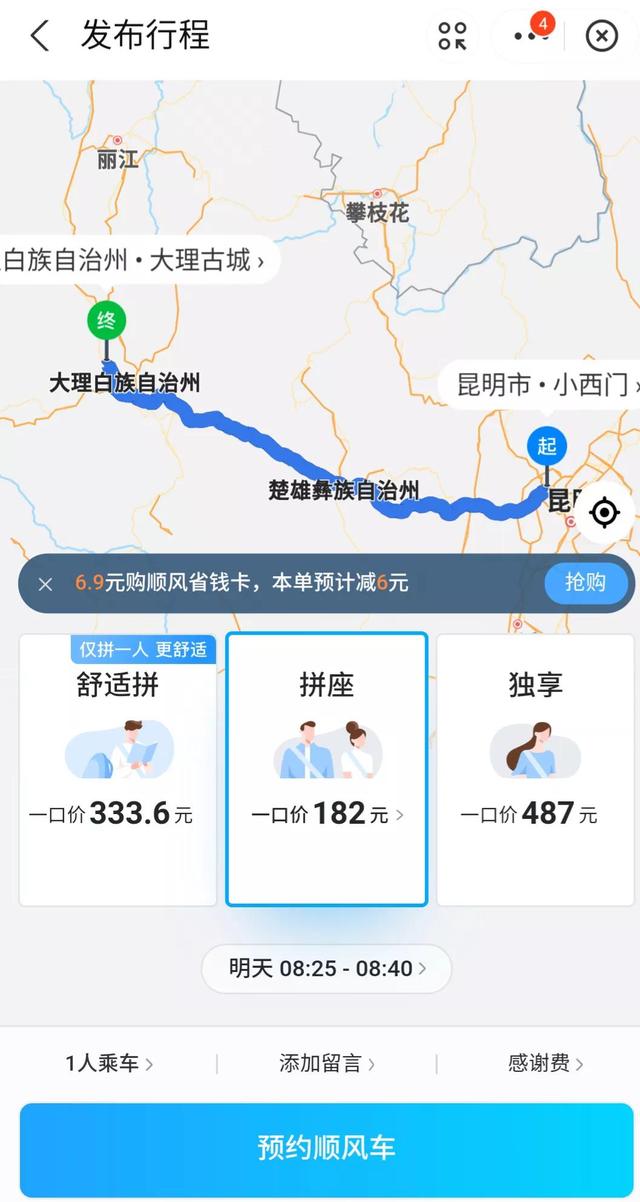Select the 舒适拼 ride option
Viewport: 640px width, 1202px height.
click(x=118, y=770)
